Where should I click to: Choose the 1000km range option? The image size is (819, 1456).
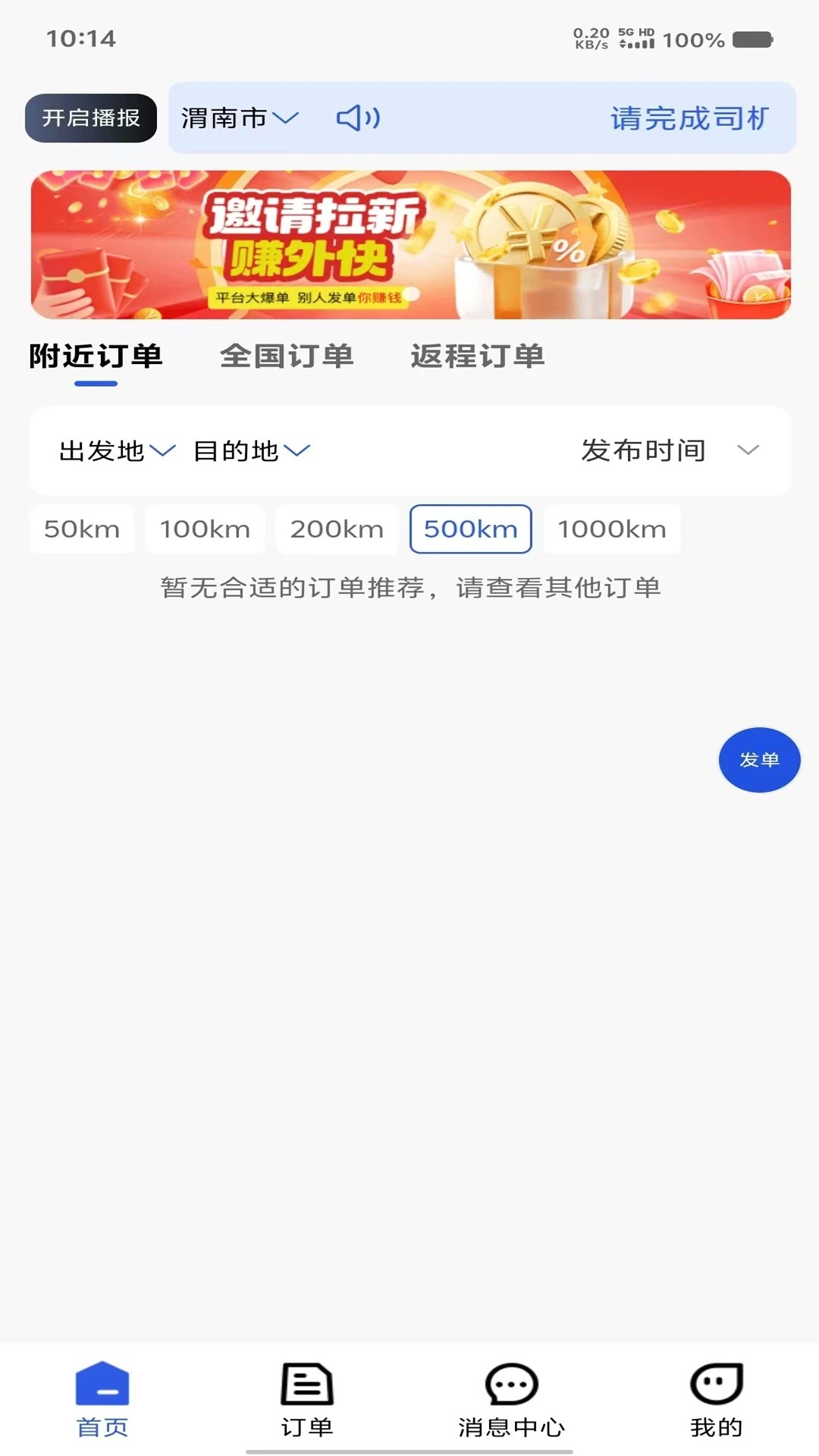(612, 529)
